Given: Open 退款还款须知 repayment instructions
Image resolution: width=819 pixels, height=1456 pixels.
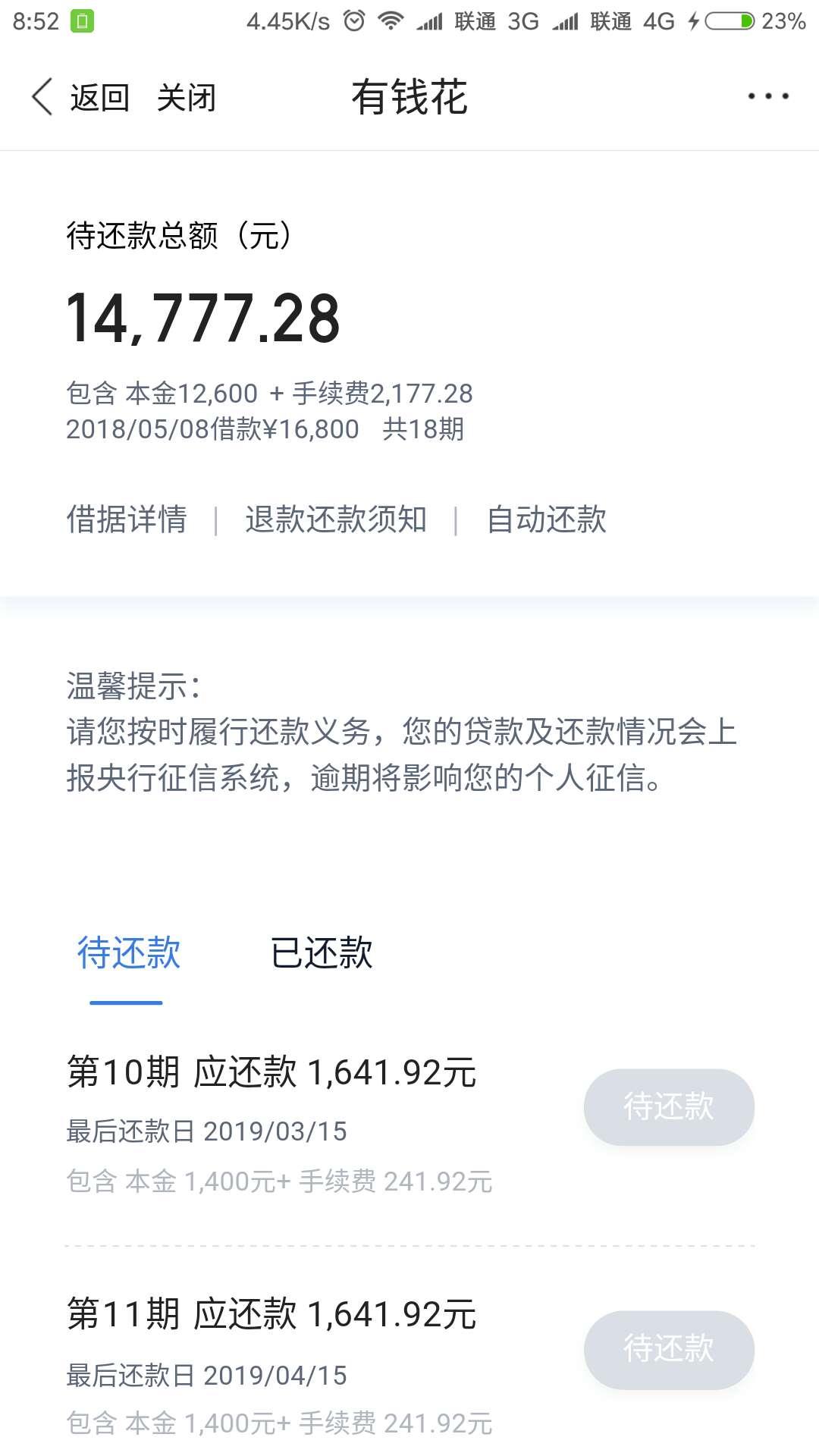Looking at the screenshot, I should [x=336, y=519].
